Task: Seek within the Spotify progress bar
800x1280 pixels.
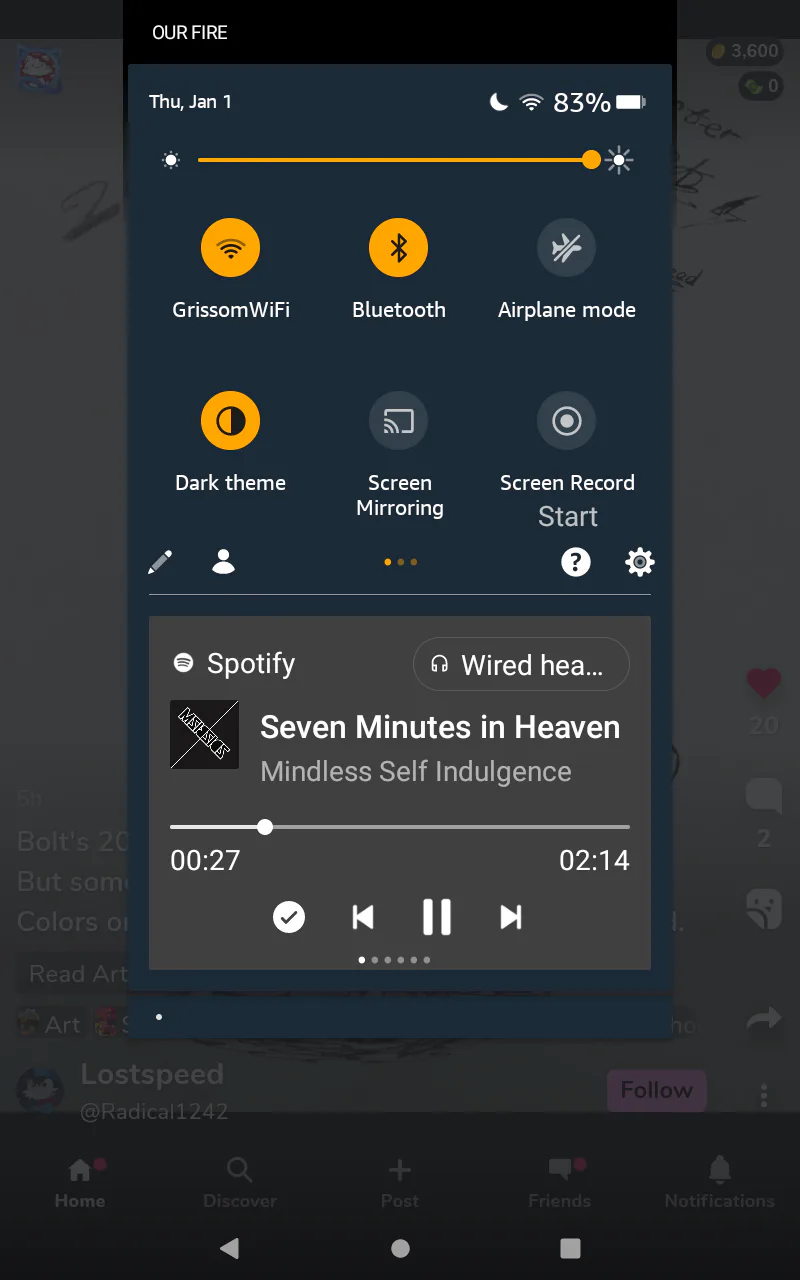Action: coord(400,827)
